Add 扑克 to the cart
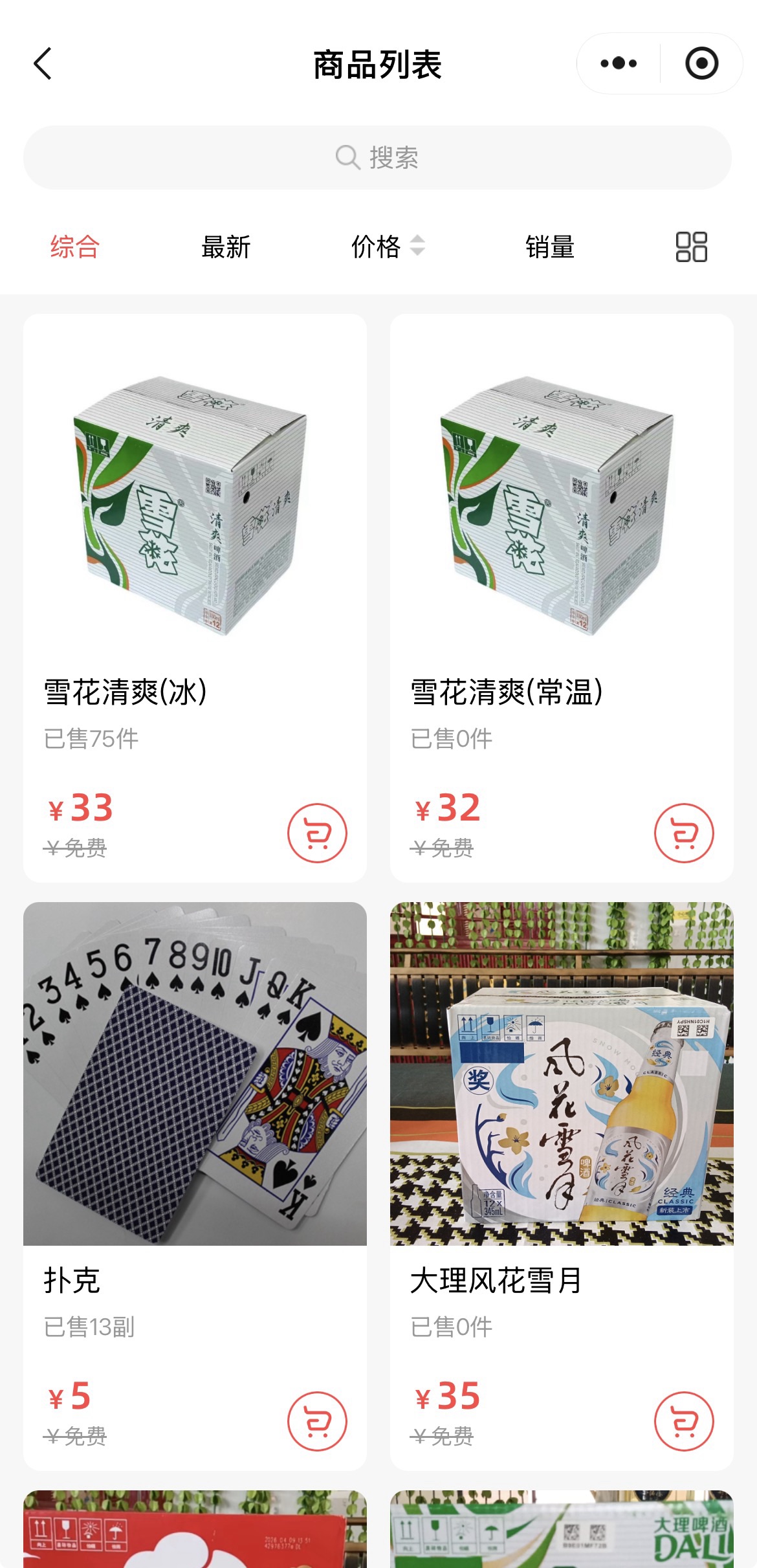This screenshot has height=1568, width=757. point(317,1421)
